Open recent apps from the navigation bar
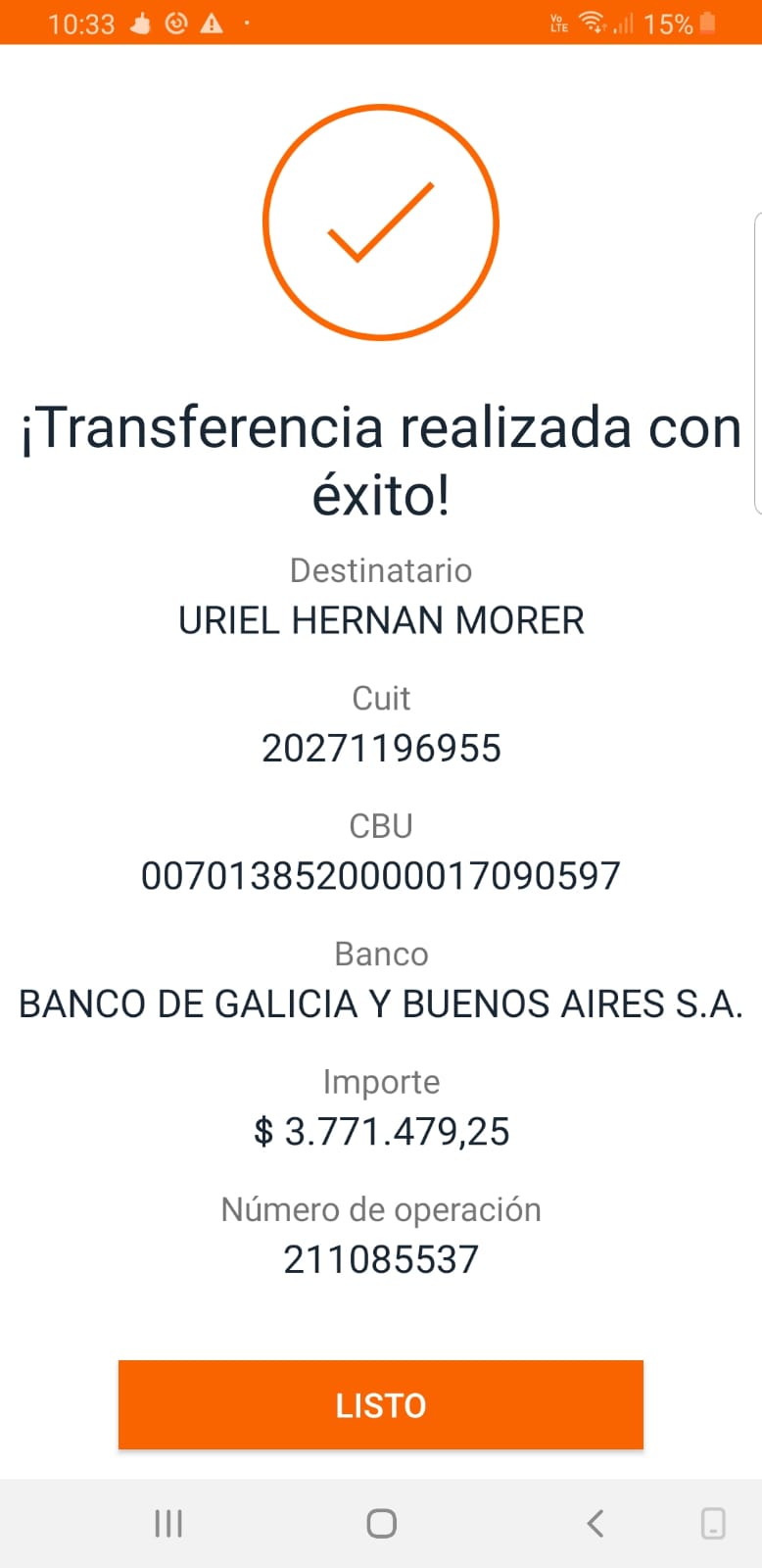This screenshot has height=1568, width=762. pyautogui.click(x=168, y=1523)
